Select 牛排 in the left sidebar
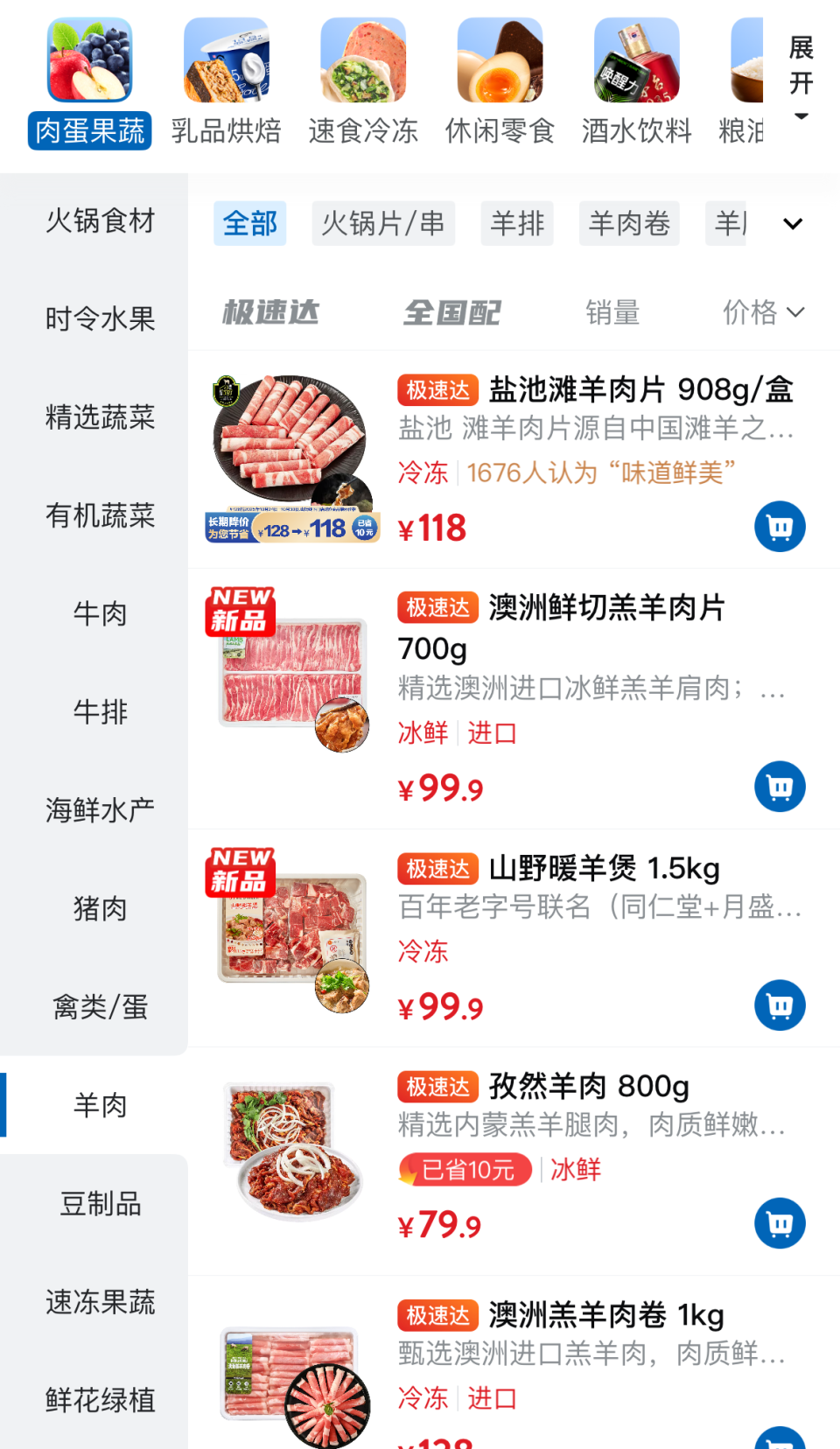Image resolution: width=840 pixels, height=1449 pixels. (x=94, y=712)
